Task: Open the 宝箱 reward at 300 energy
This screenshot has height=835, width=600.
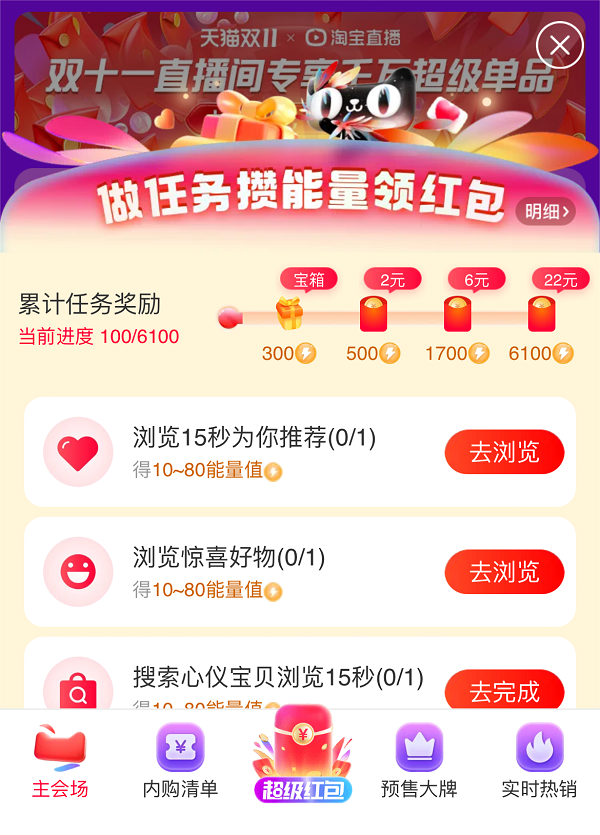Action: coord(290,314)
